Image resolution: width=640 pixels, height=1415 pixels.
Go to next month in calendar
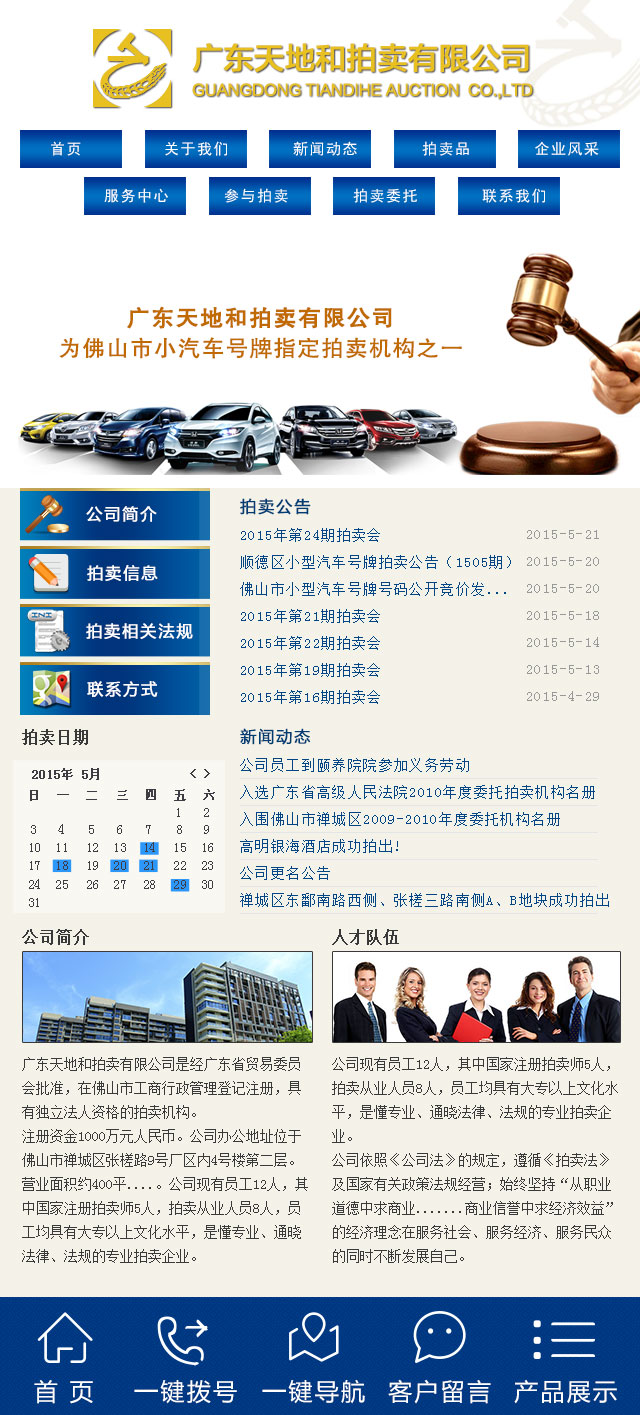[207, 774]
